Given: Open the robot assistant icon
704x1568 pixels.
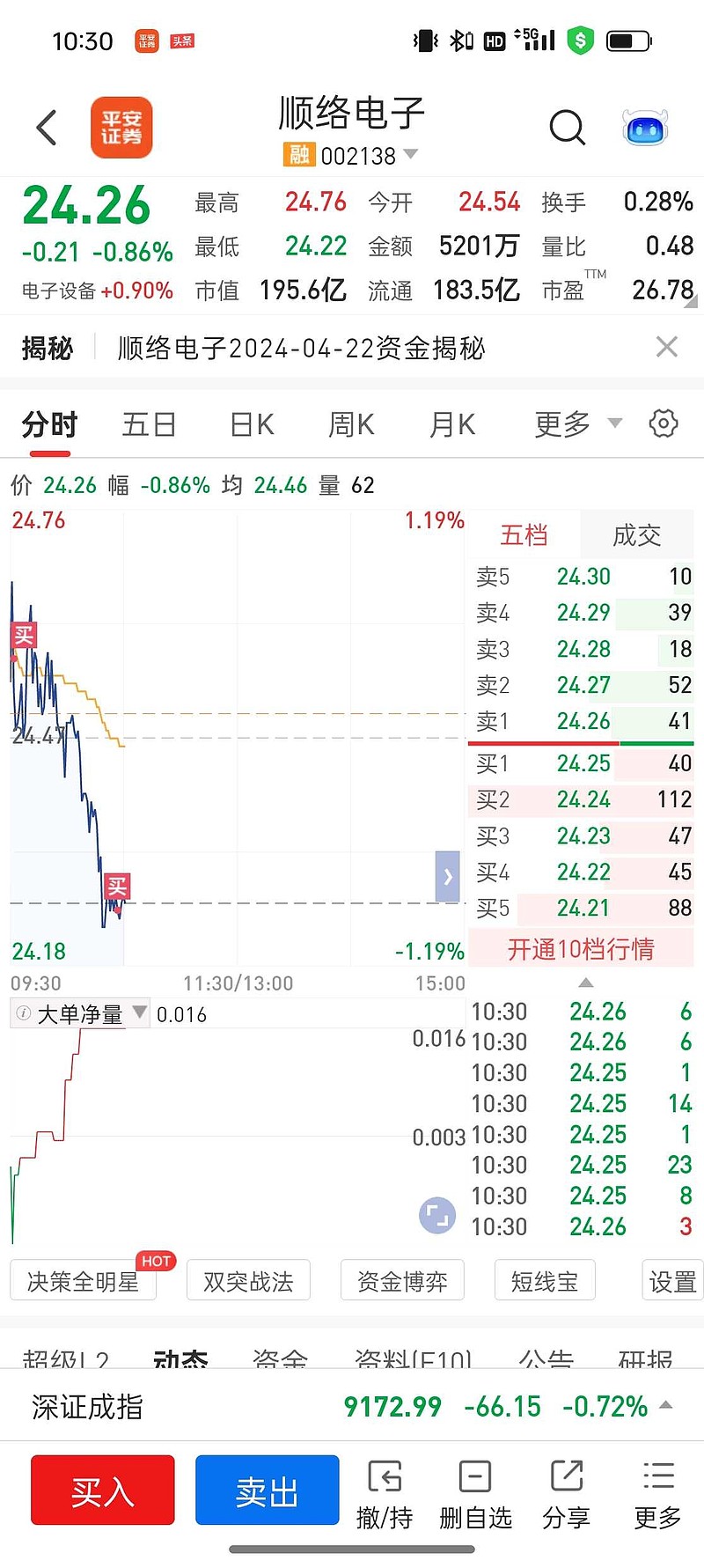Looking at the screenshot, I should pyautogui.click(x=645, y=128).
